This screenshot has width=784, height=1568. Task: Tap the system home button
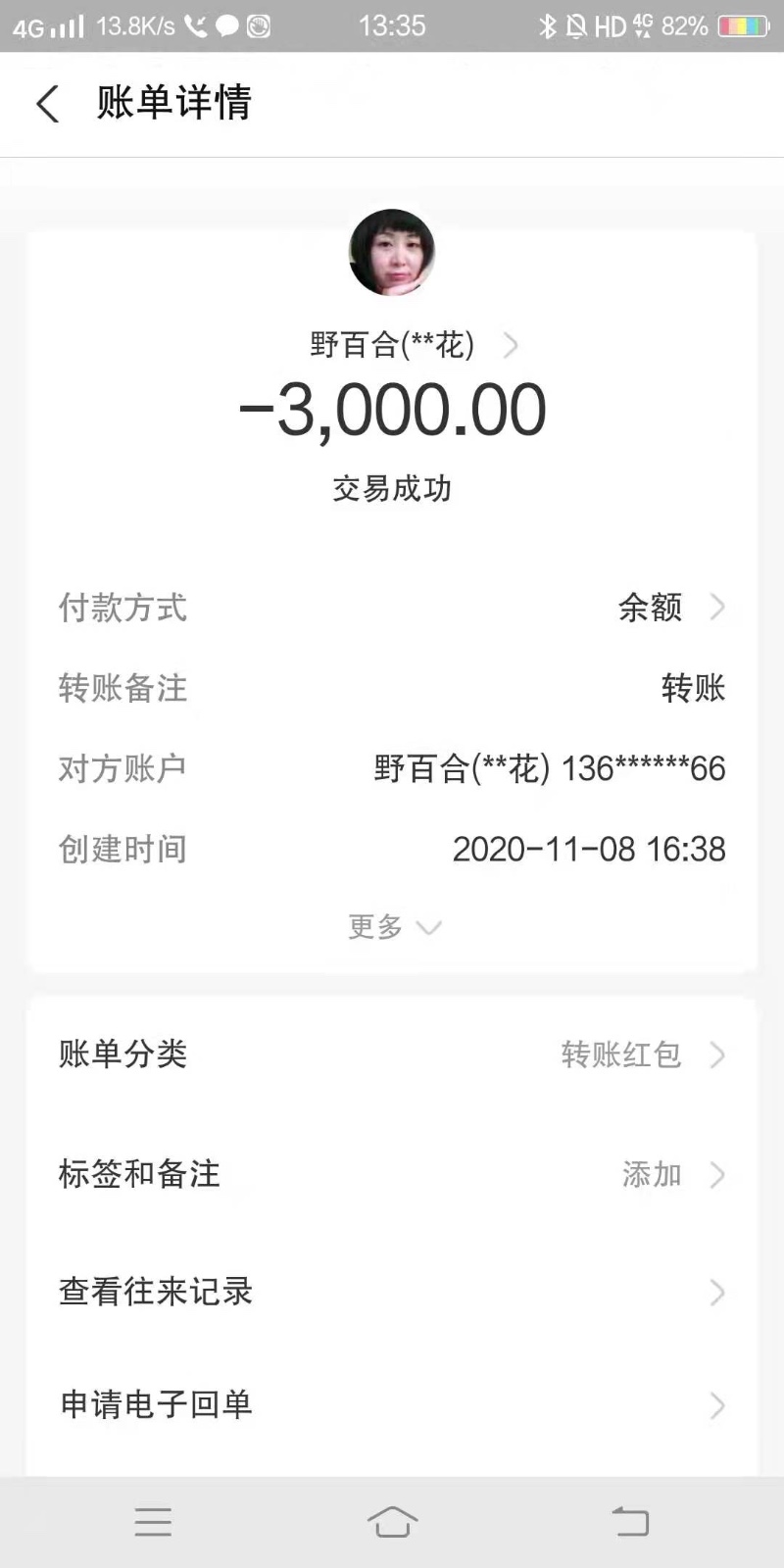click(392, 1522)
